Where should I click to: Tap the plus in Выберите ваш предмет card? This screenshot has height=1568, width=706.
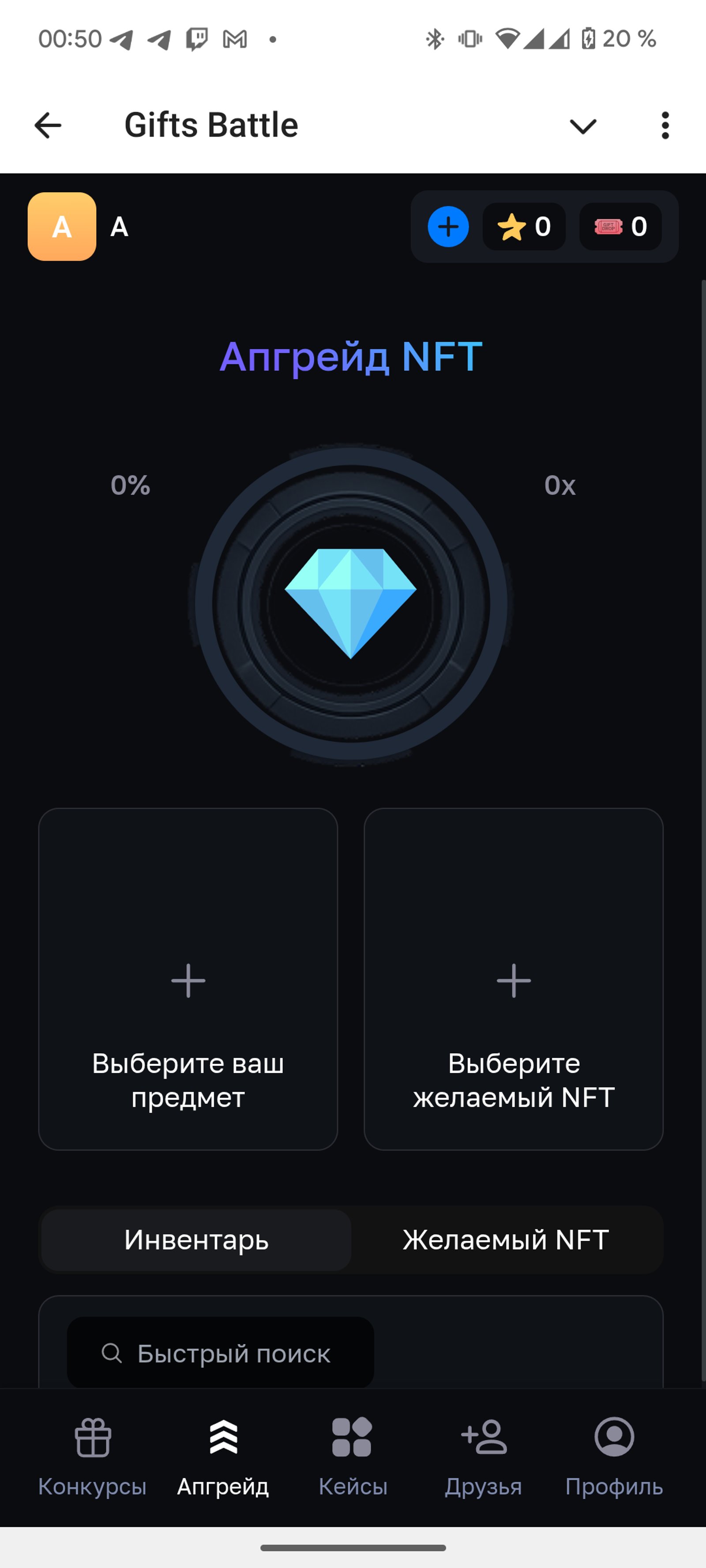coord(188,980)
